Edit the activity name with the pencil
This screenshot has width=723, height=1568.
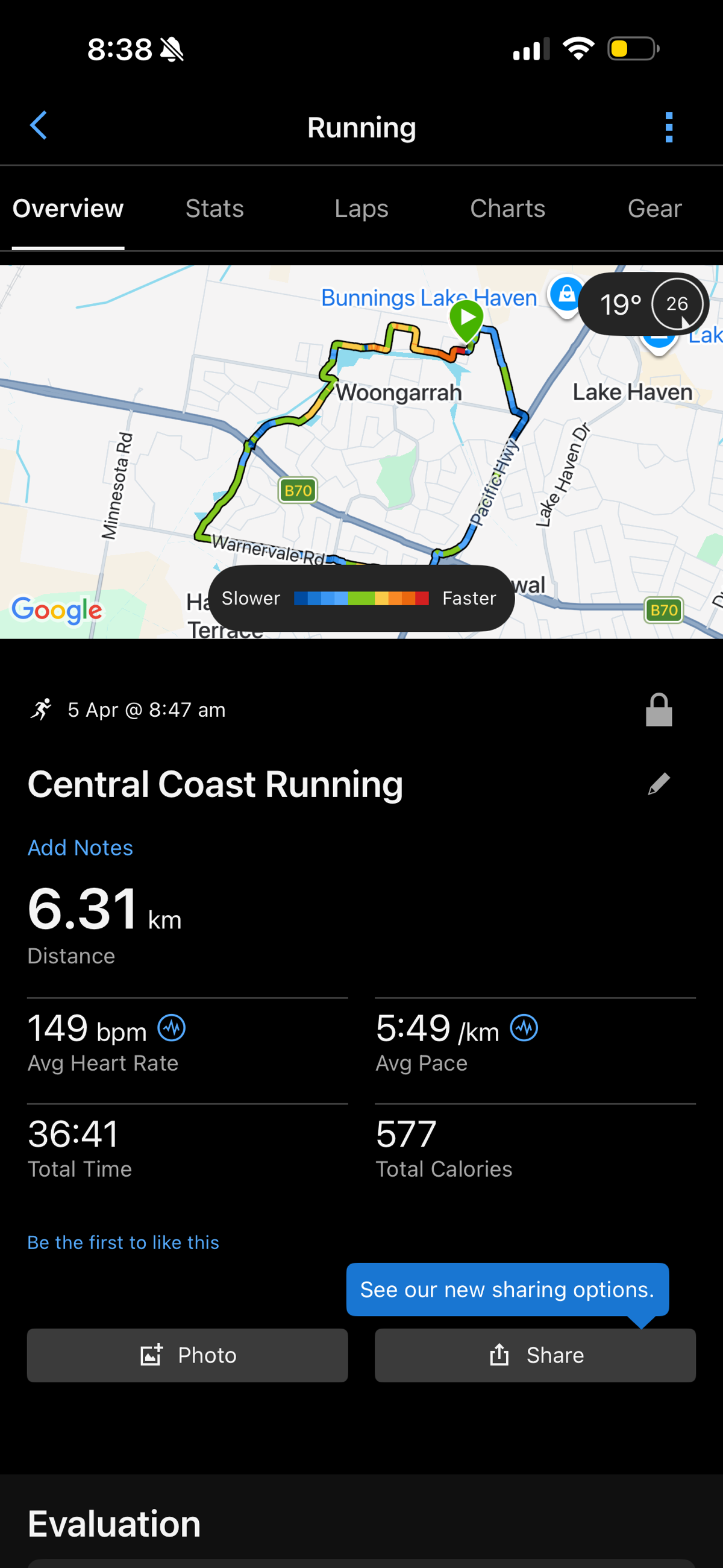(x=659, y=784)
